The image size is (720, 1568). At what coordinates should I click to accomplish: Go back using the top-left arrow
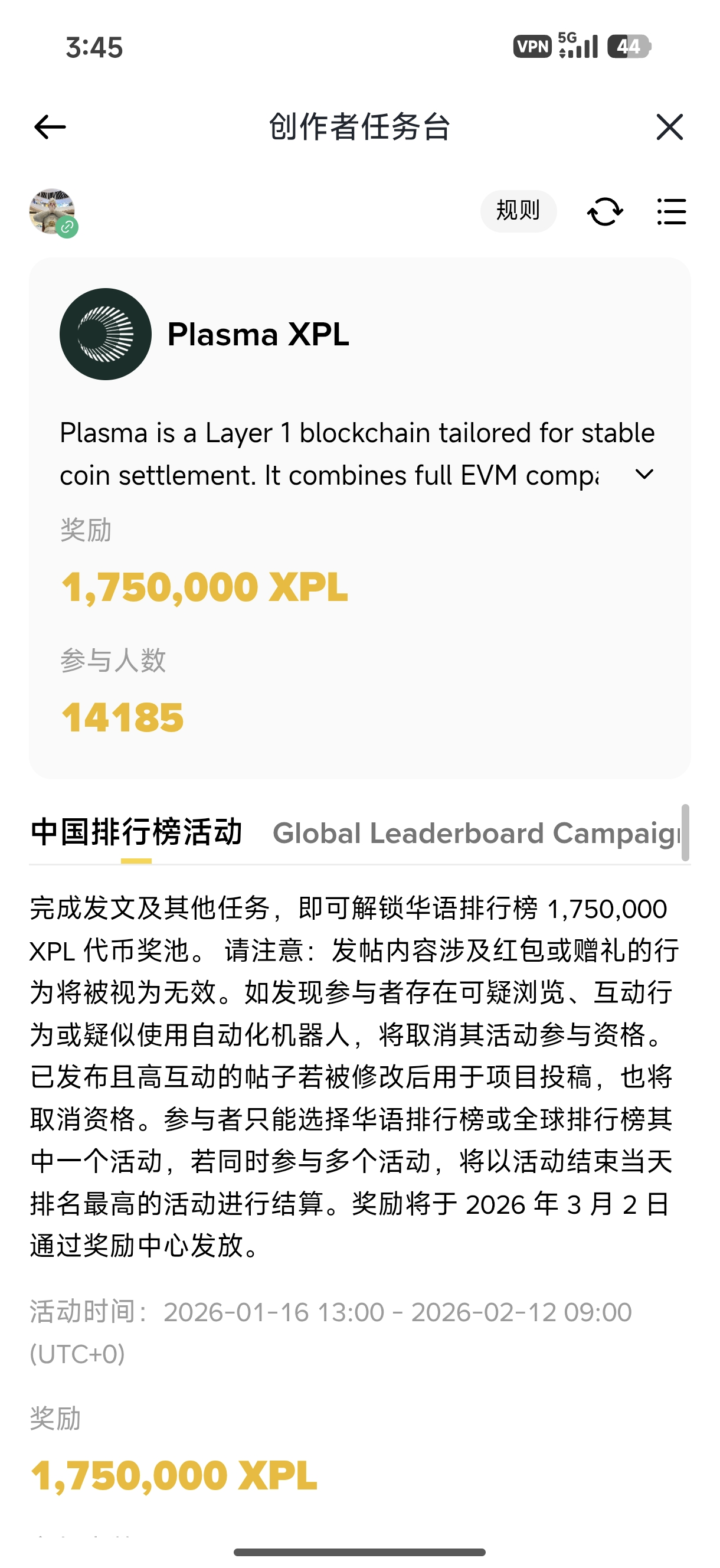(x=50, y=126)
